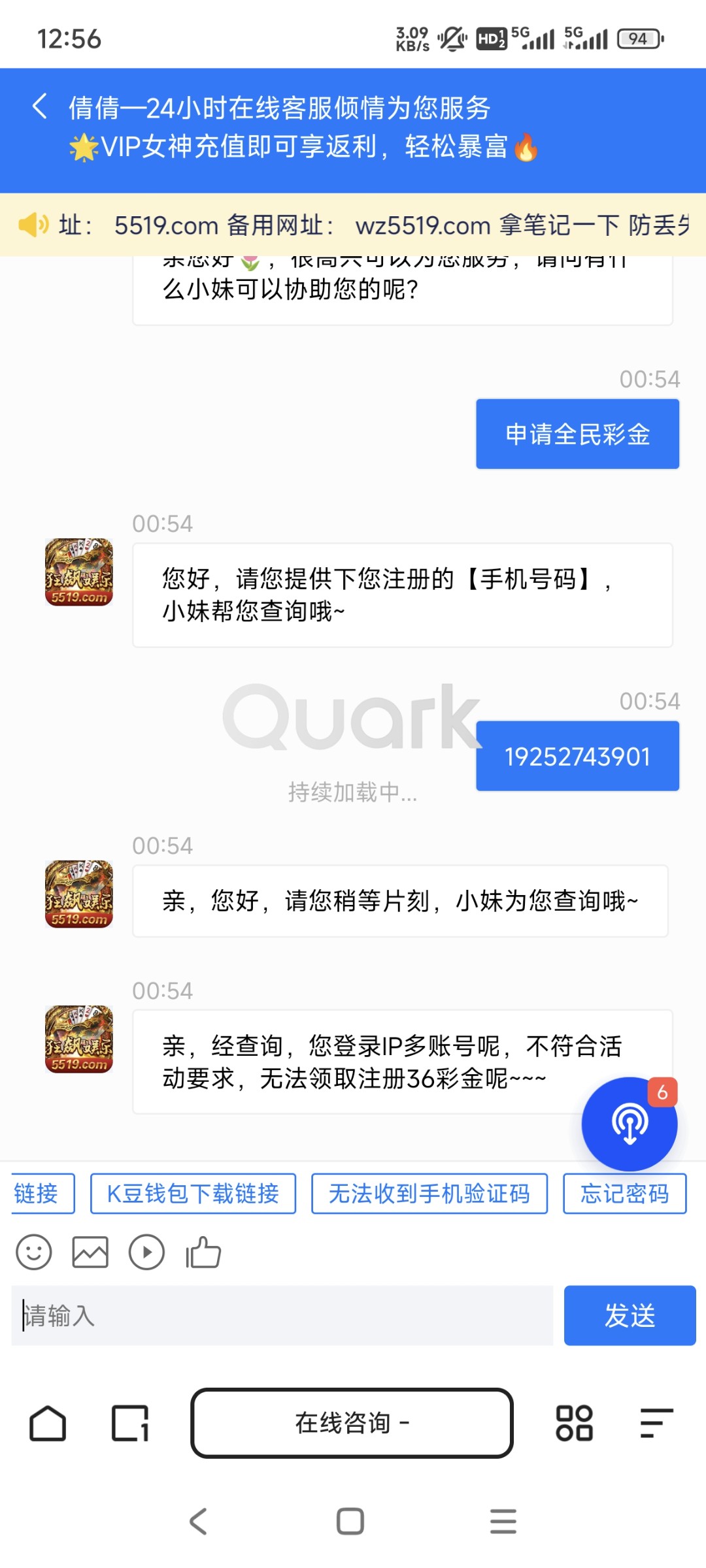Send the message with 发送
The image size is (706, 1568).
pyautogui.click(x=630, y=1315)
